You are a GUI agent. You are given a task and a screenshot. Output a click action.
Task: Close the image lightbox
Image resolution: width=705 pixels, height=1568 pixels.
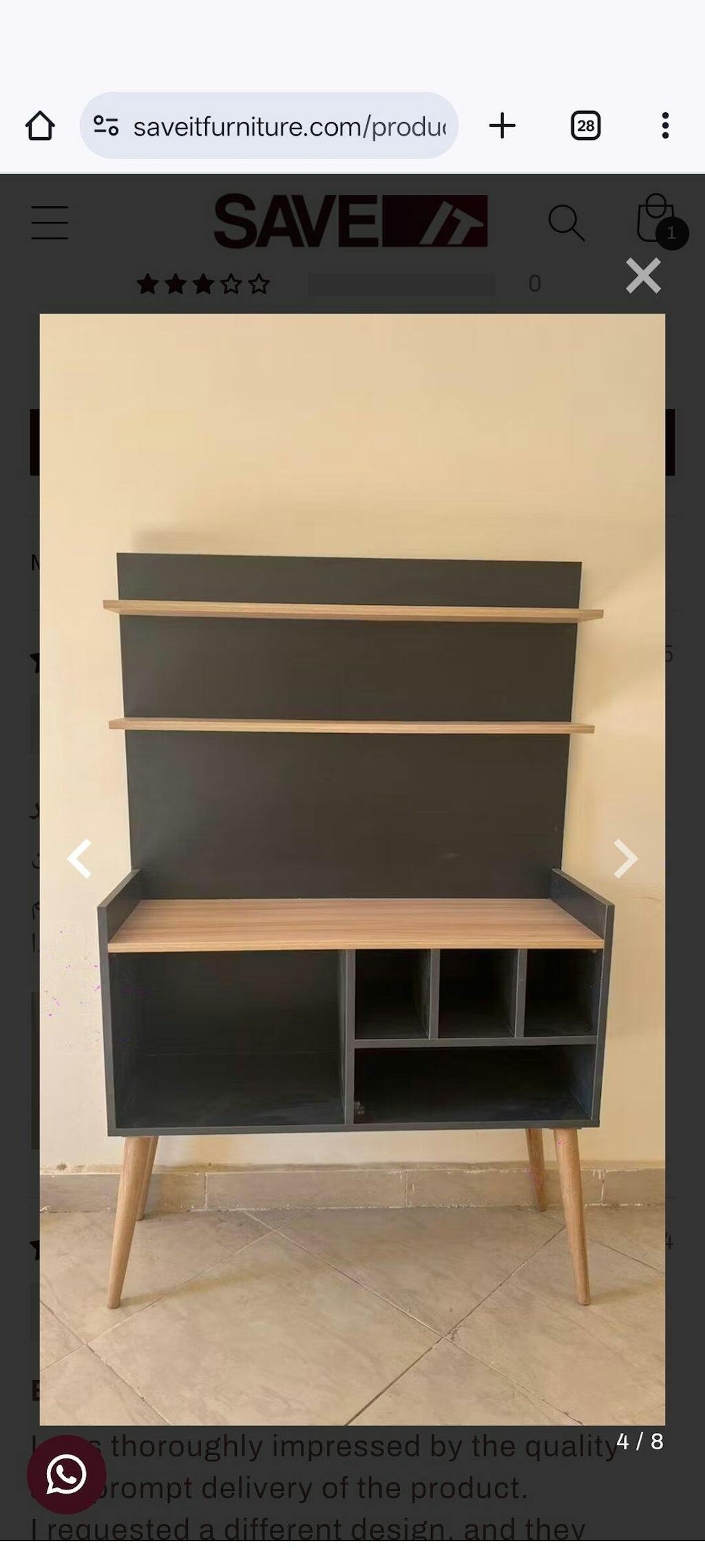click(643, 276)
